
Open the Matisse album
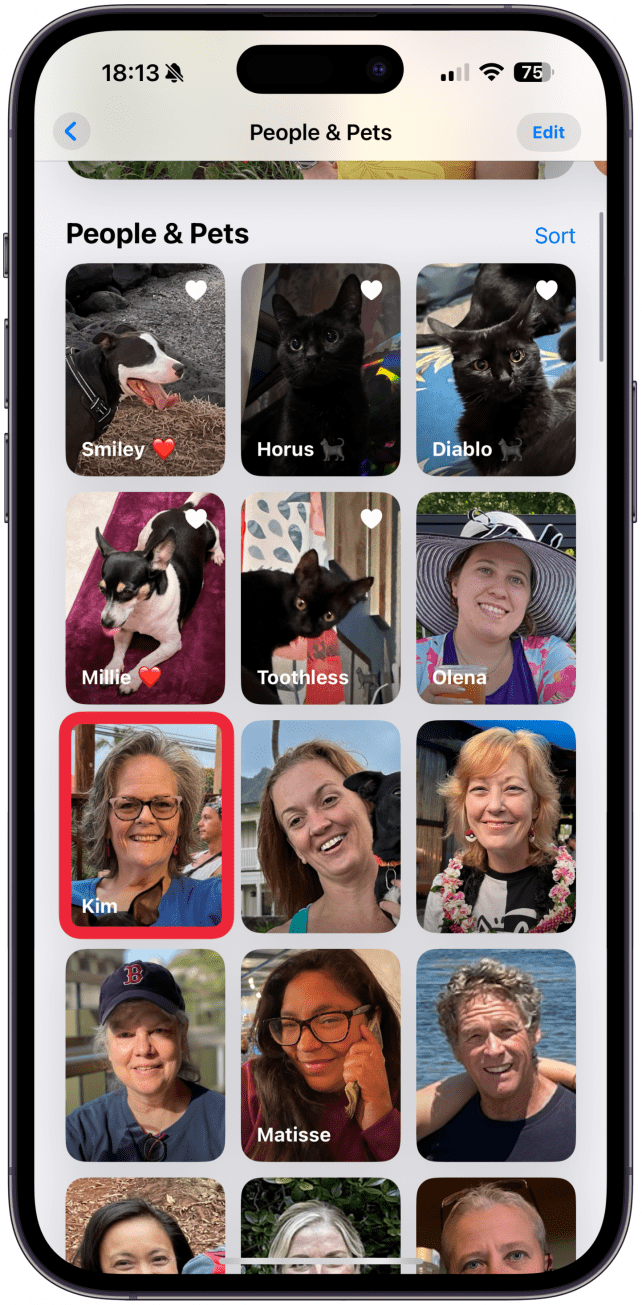click(x=320, y=1055)
